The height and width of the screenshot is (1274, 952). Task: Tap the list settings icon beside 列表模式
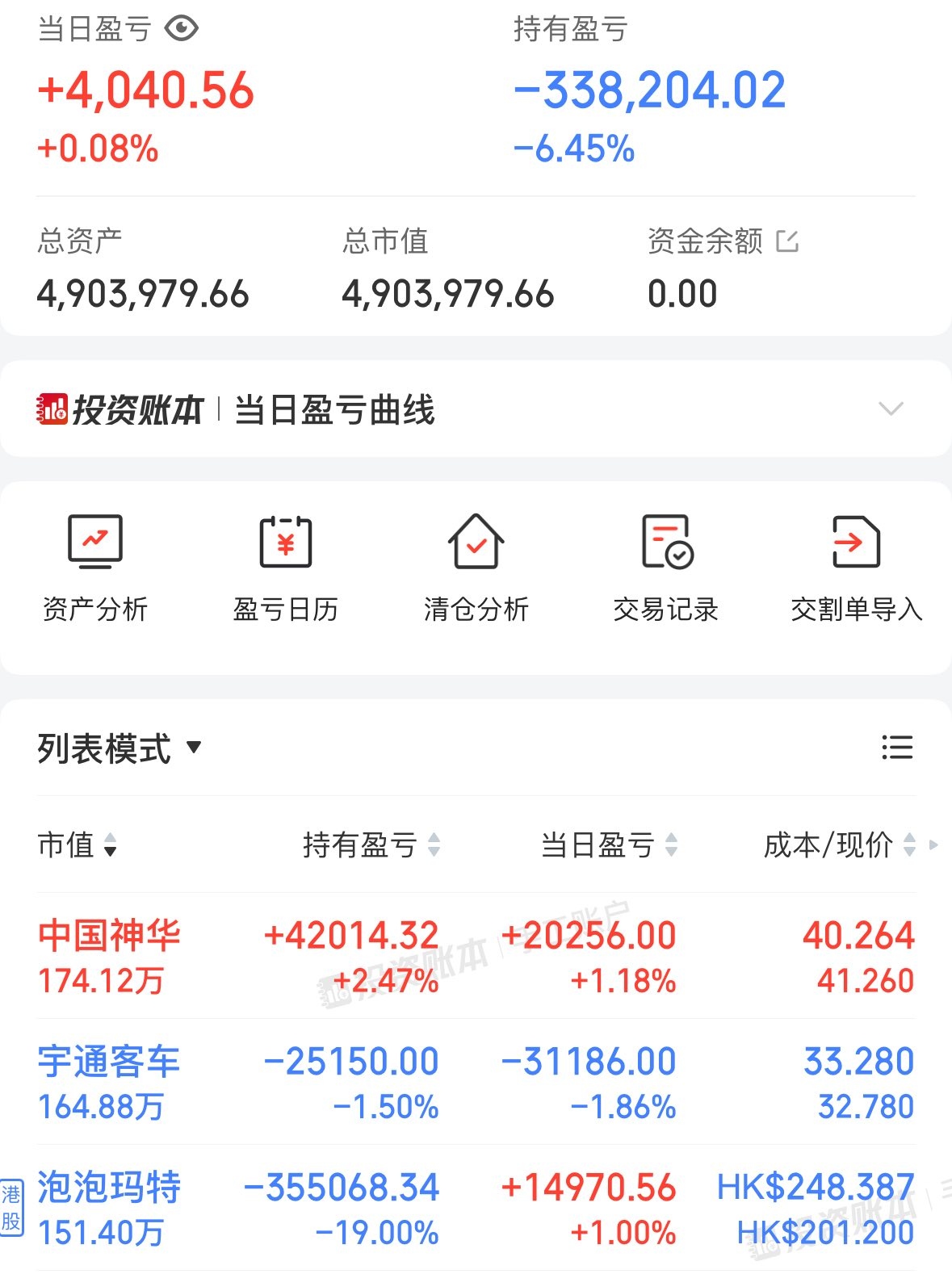tap(897, 748)
